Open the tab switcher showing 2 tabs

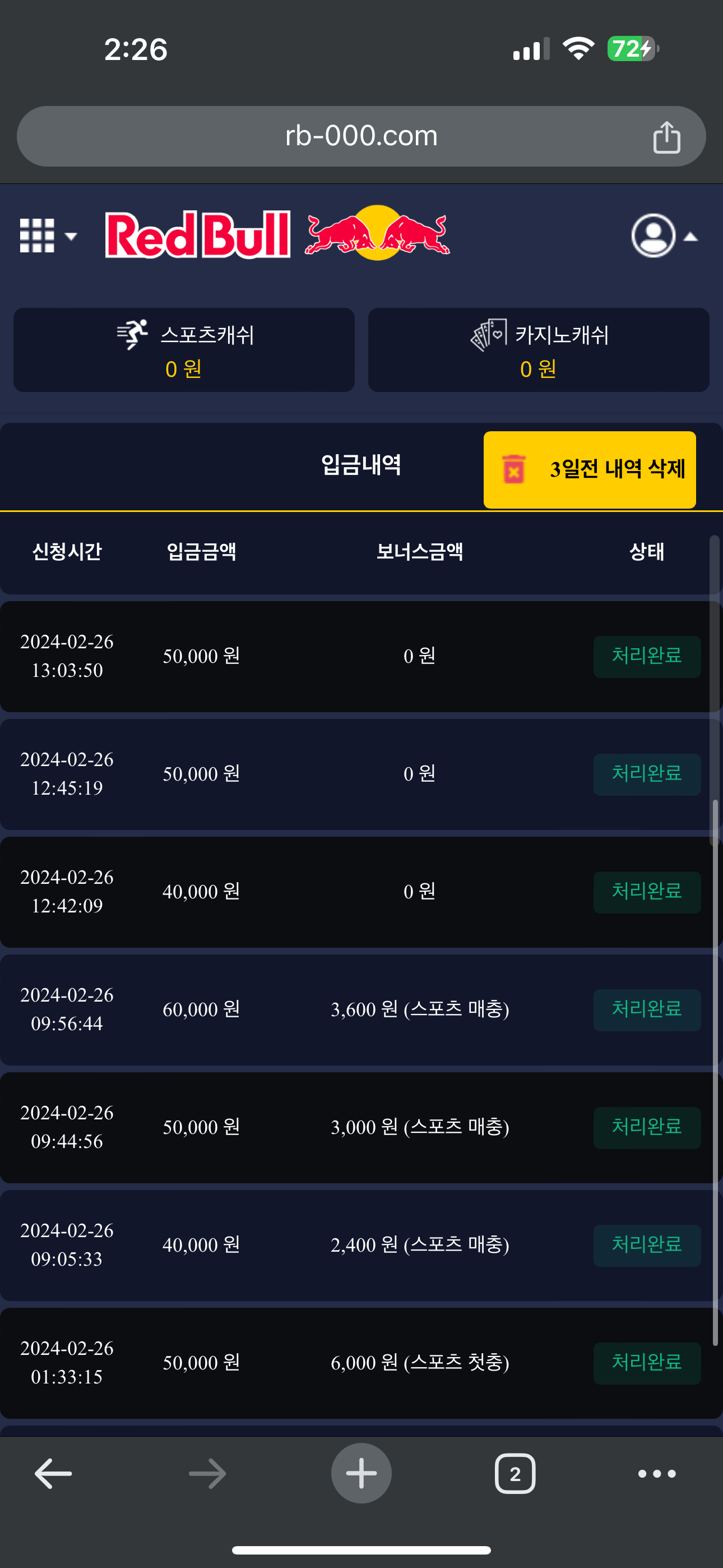515,1473
